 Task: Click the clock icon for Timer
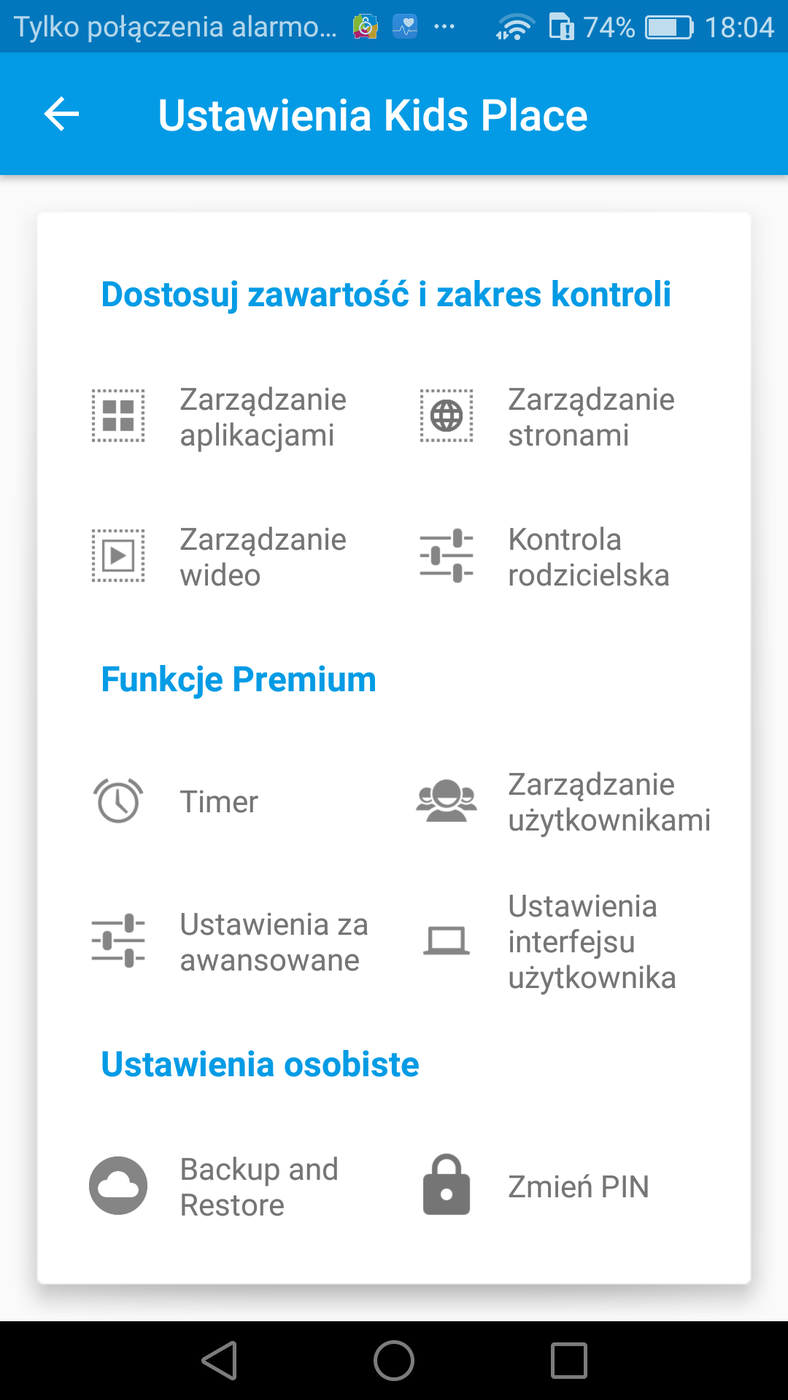[x=118, y=800]
